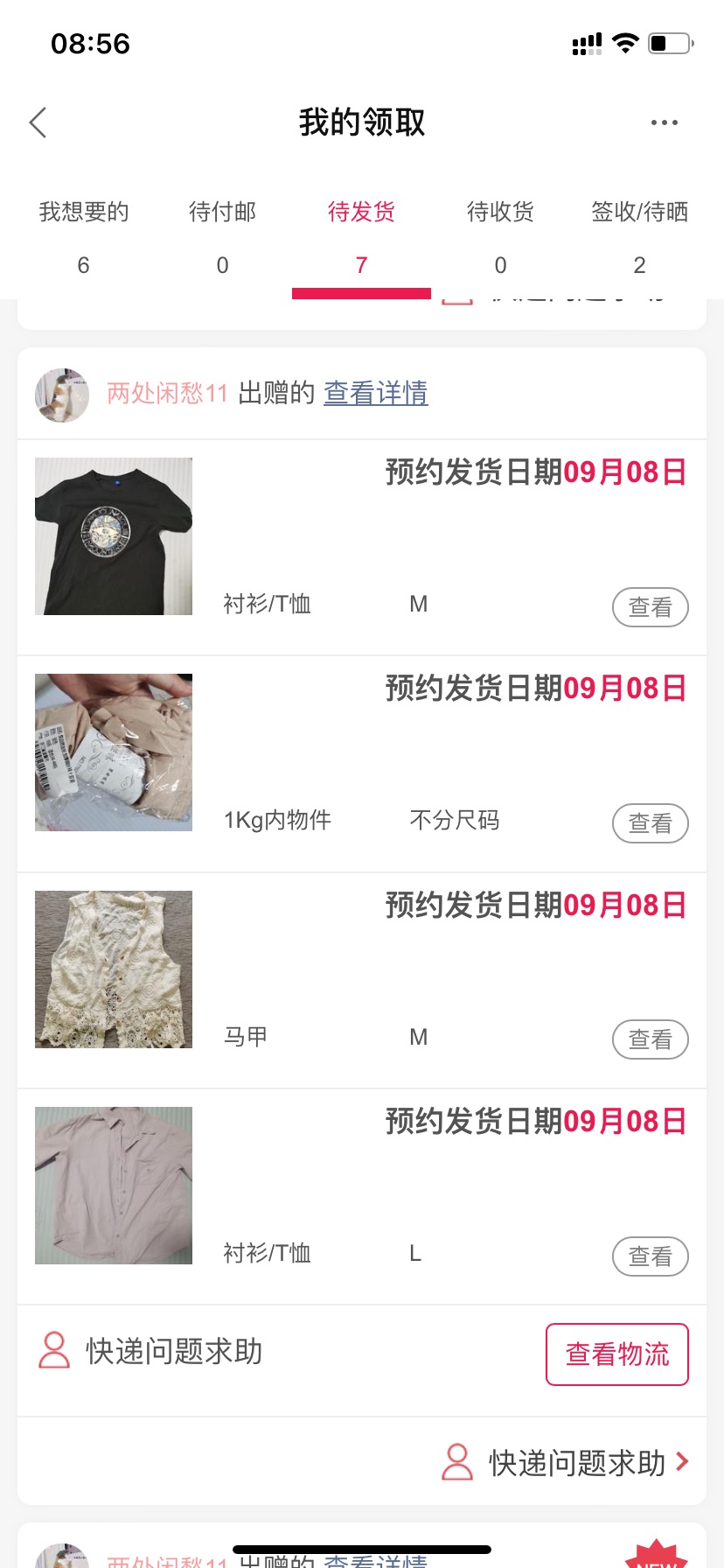Open the lace vest product image
Viewport: 724px width, 1568px height.
[114, 969]
